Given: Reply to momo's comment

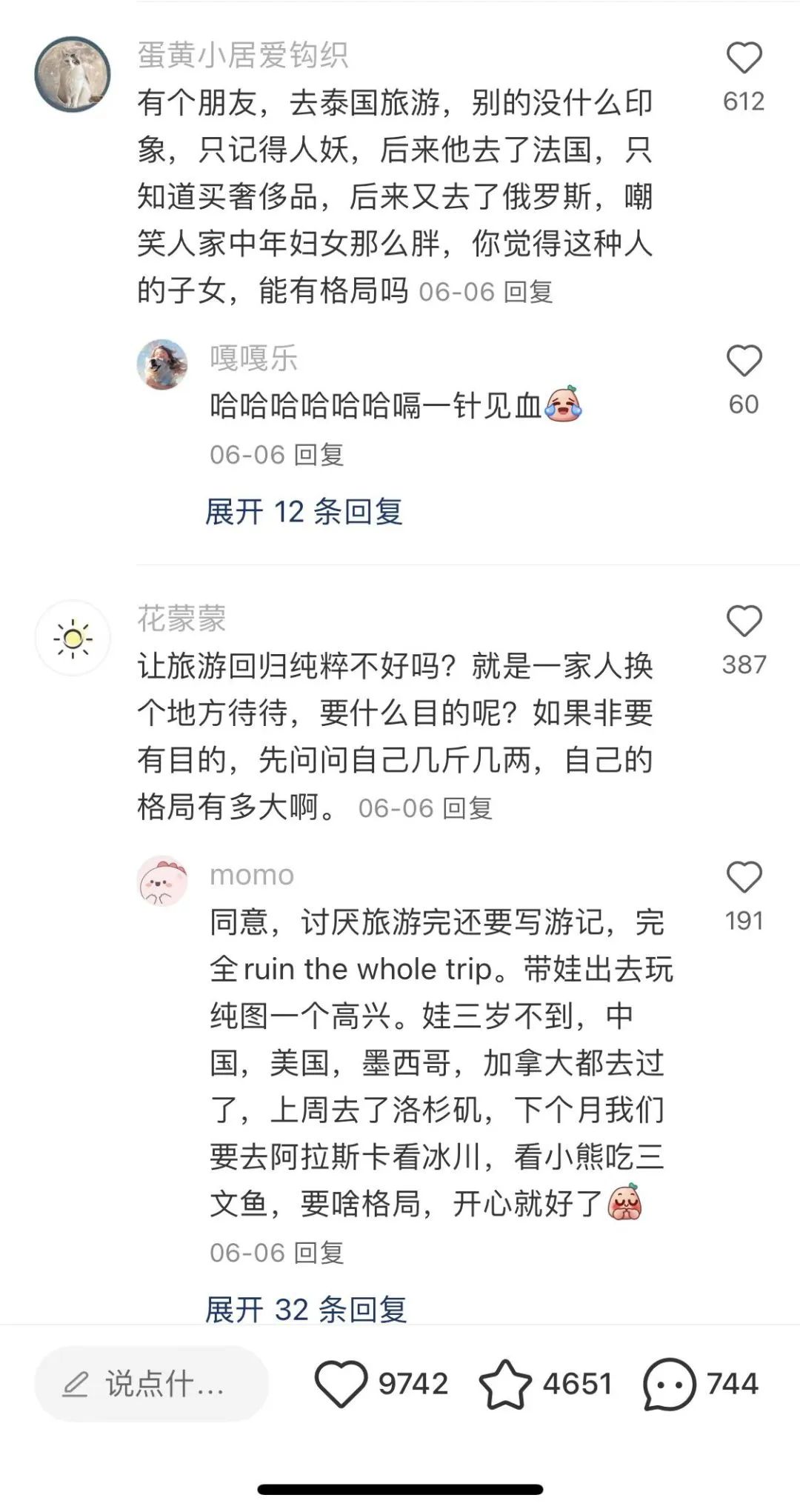Looking at the screenshot, I should coord(319,1253).
